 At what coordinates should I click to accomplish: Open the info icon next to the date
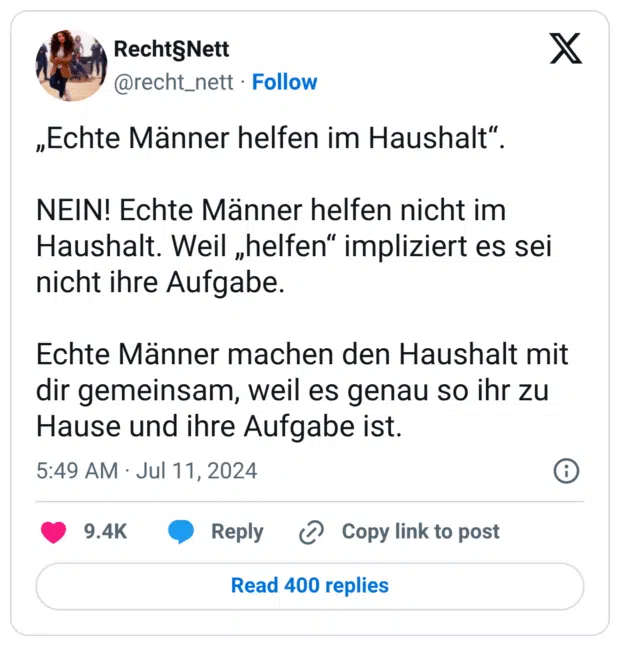tap(565, 470)
